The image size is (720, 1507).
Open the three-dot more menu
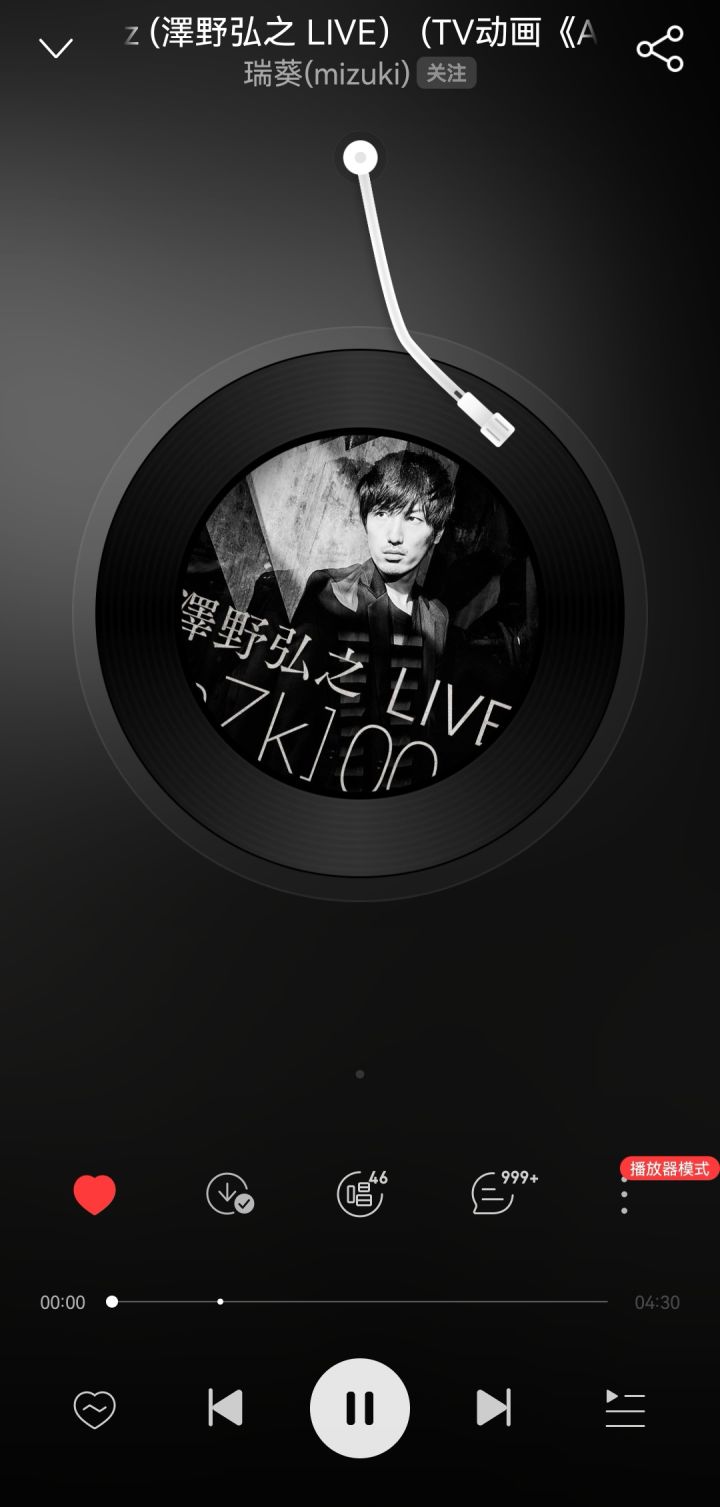(624, 1196)
